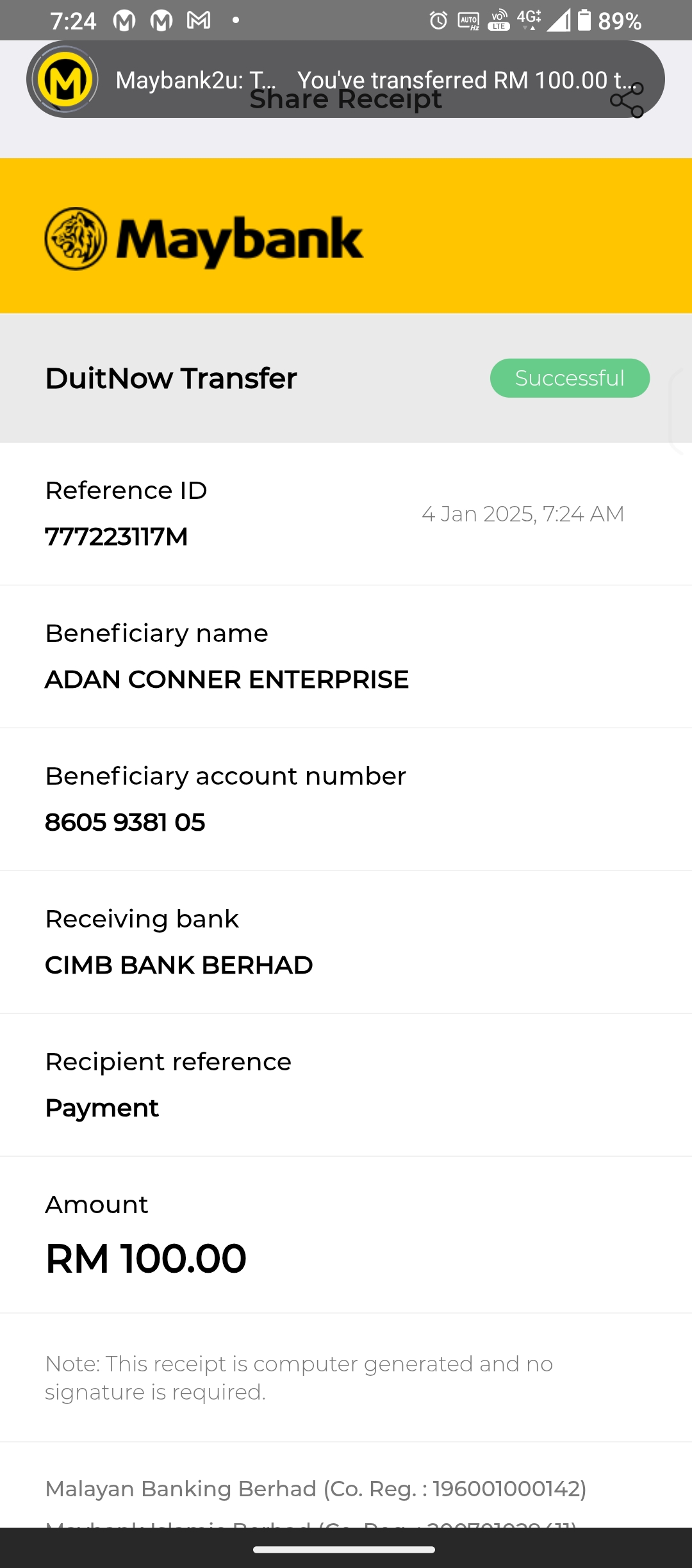
Task: Open the Maybank2u transfer notification banner
Action: (x=346, y=79)
